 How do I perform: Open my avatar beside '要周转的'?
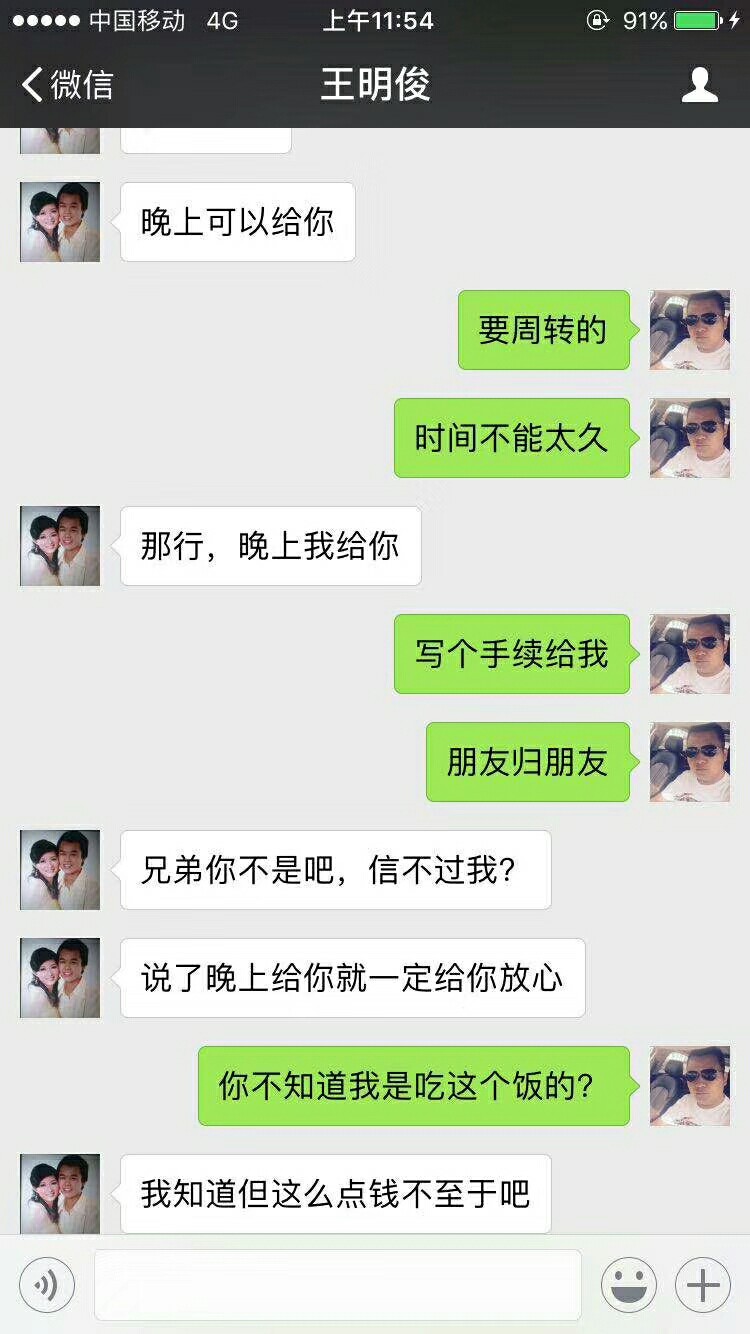tap(690, 330)
